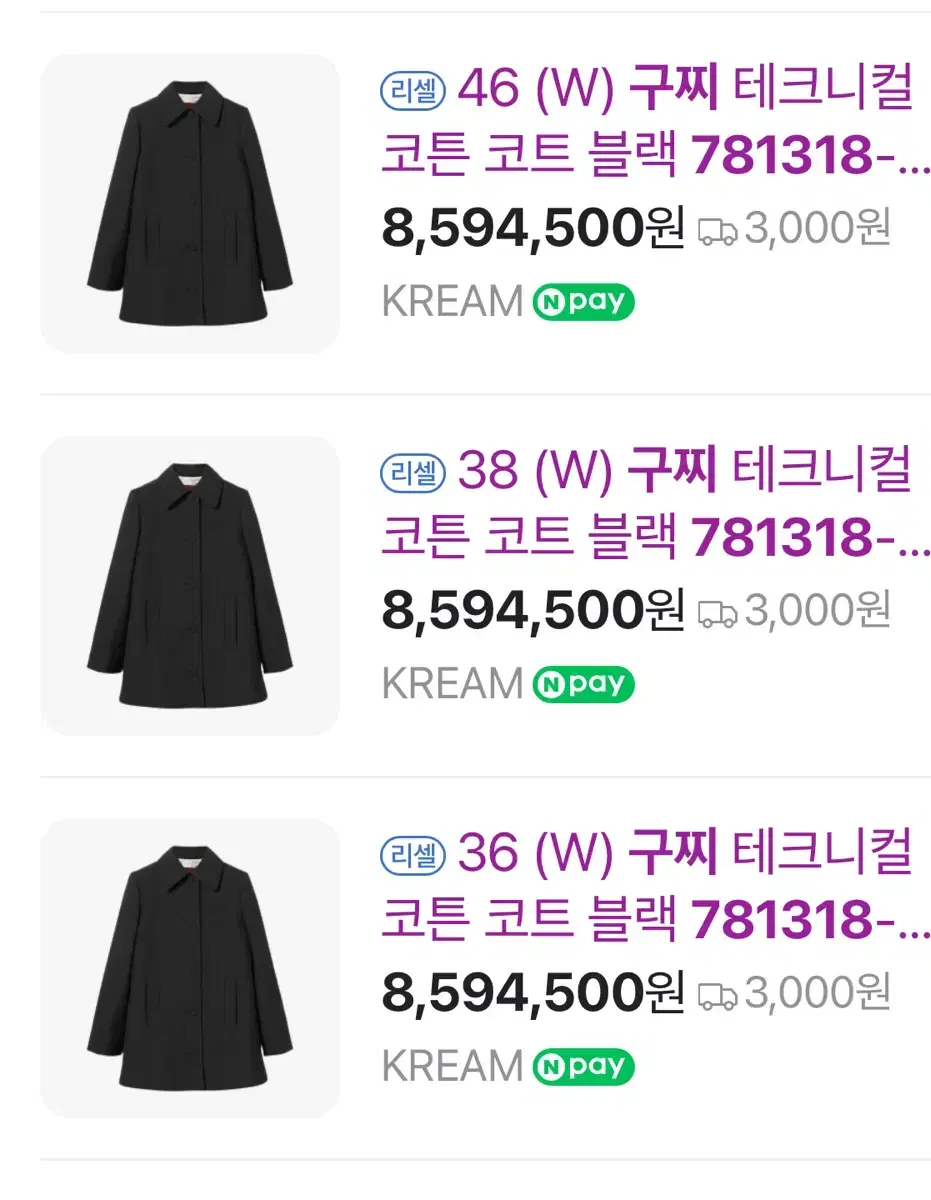Click the size 46 coat thumbnail image
This screenshot has height=1200, width=931.
(x=190, y=200)
